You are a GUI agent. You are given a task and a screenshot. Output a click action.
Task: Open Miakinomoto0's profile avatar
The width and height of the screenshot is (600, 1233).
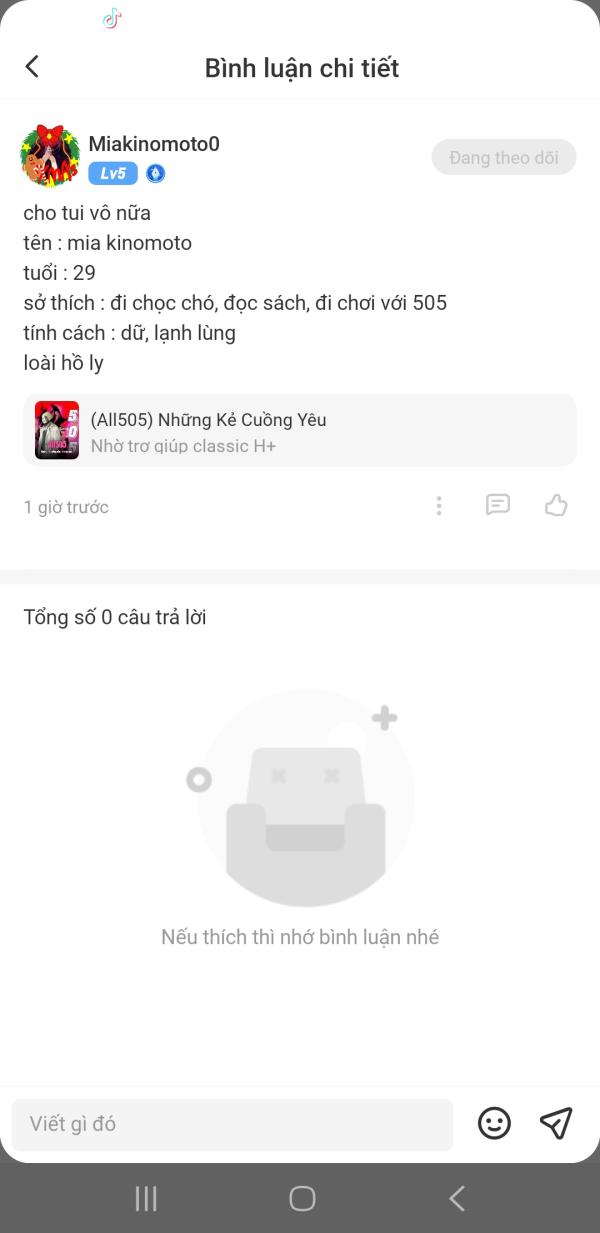50,156
